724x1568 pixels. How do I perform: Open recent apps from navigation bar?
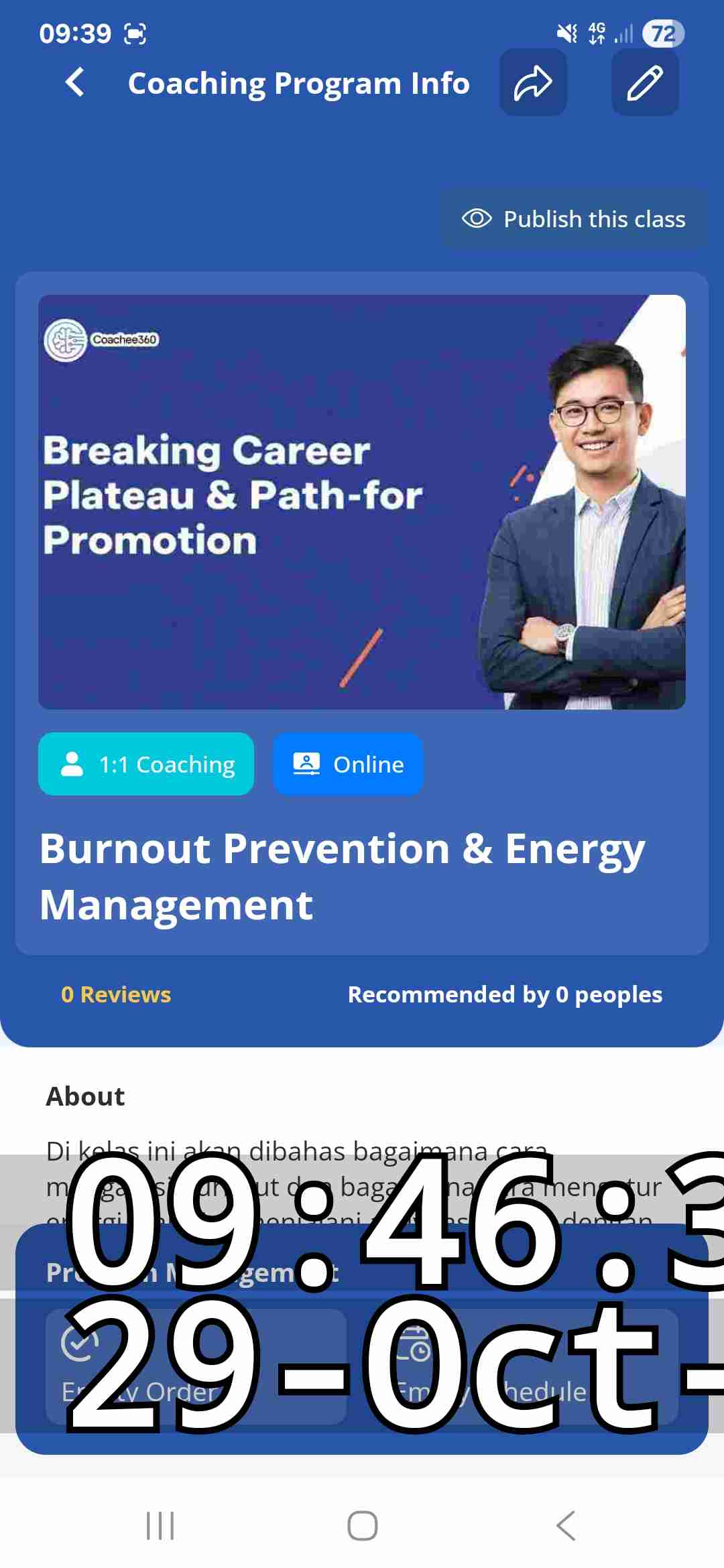[x=160, y=1526]
